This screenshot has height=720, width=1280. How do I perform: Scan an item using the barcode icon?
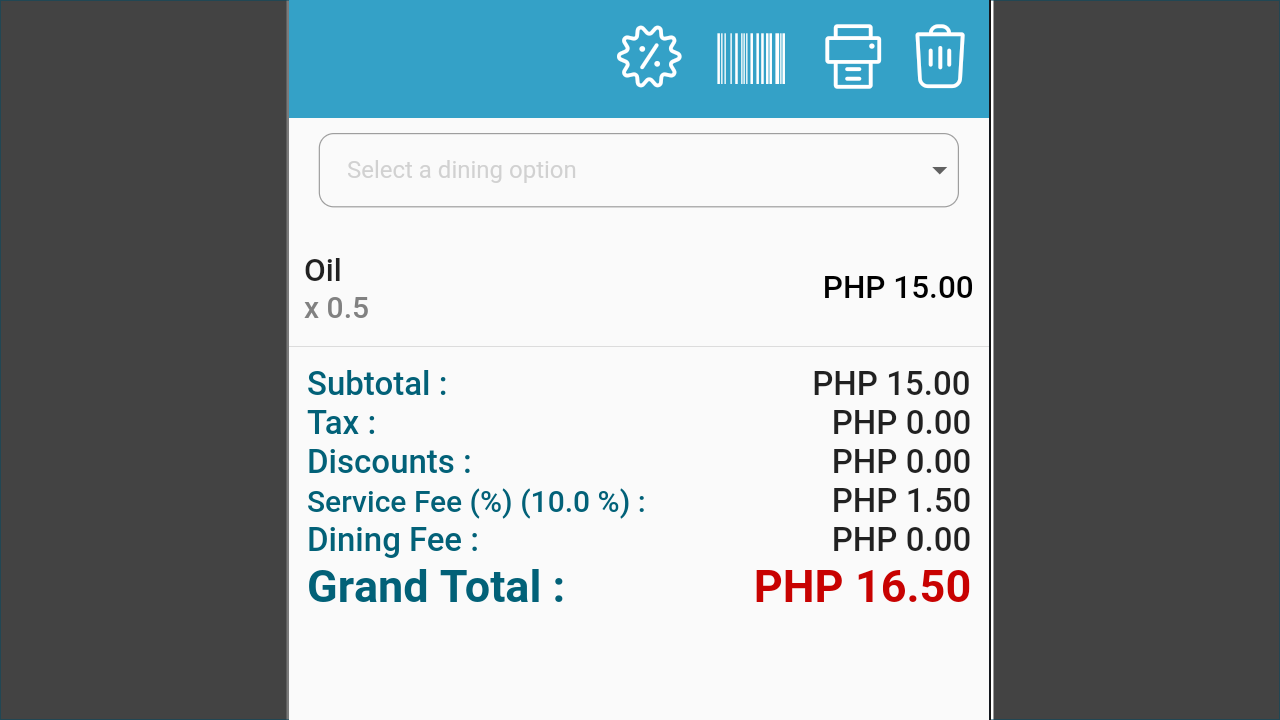[751, 58]
